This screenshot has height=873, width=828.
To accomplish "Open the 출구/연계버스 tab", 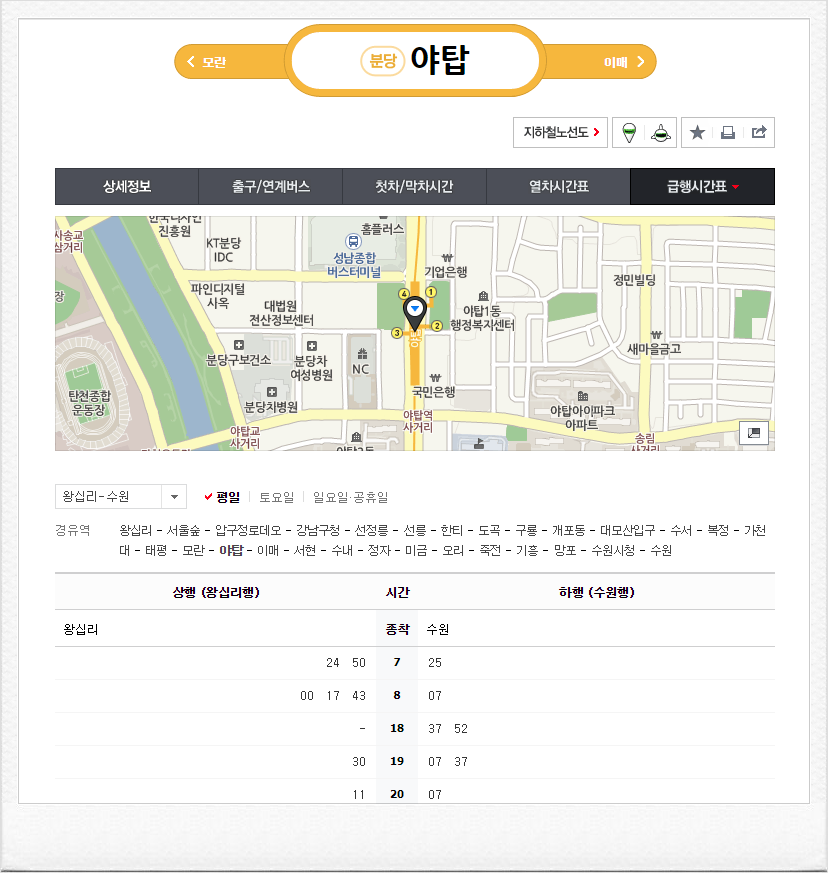I will tap(271, 187).
